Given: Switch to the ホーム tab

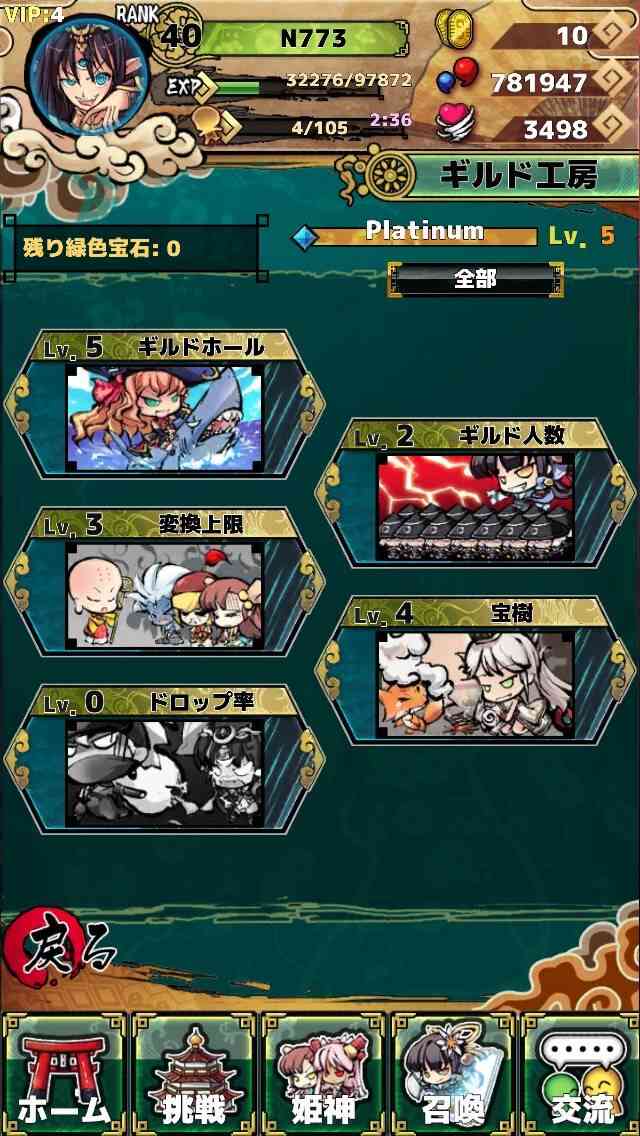Looking at the screenshot, I should tap(64, 1073).
